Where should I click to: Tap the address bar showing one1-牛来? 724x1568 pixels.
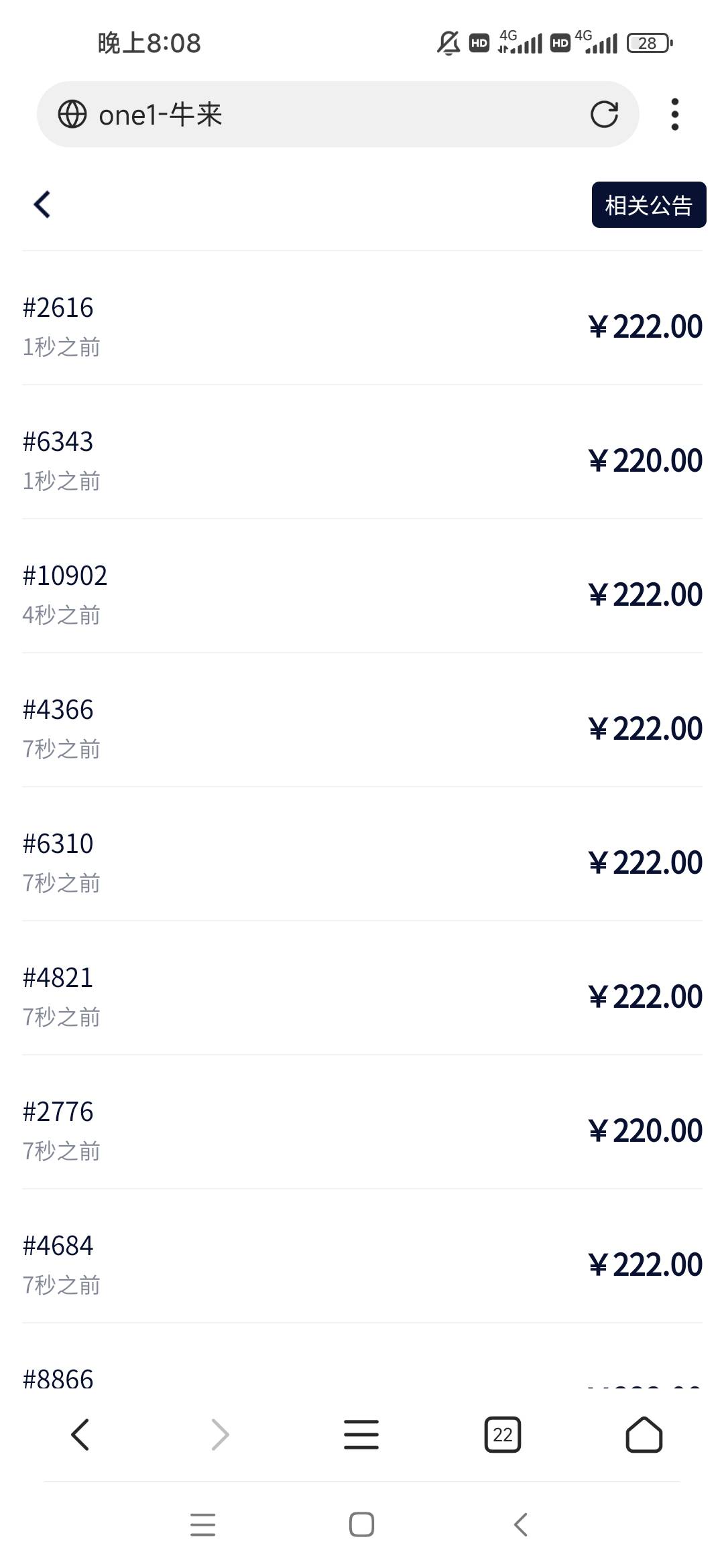337,115
